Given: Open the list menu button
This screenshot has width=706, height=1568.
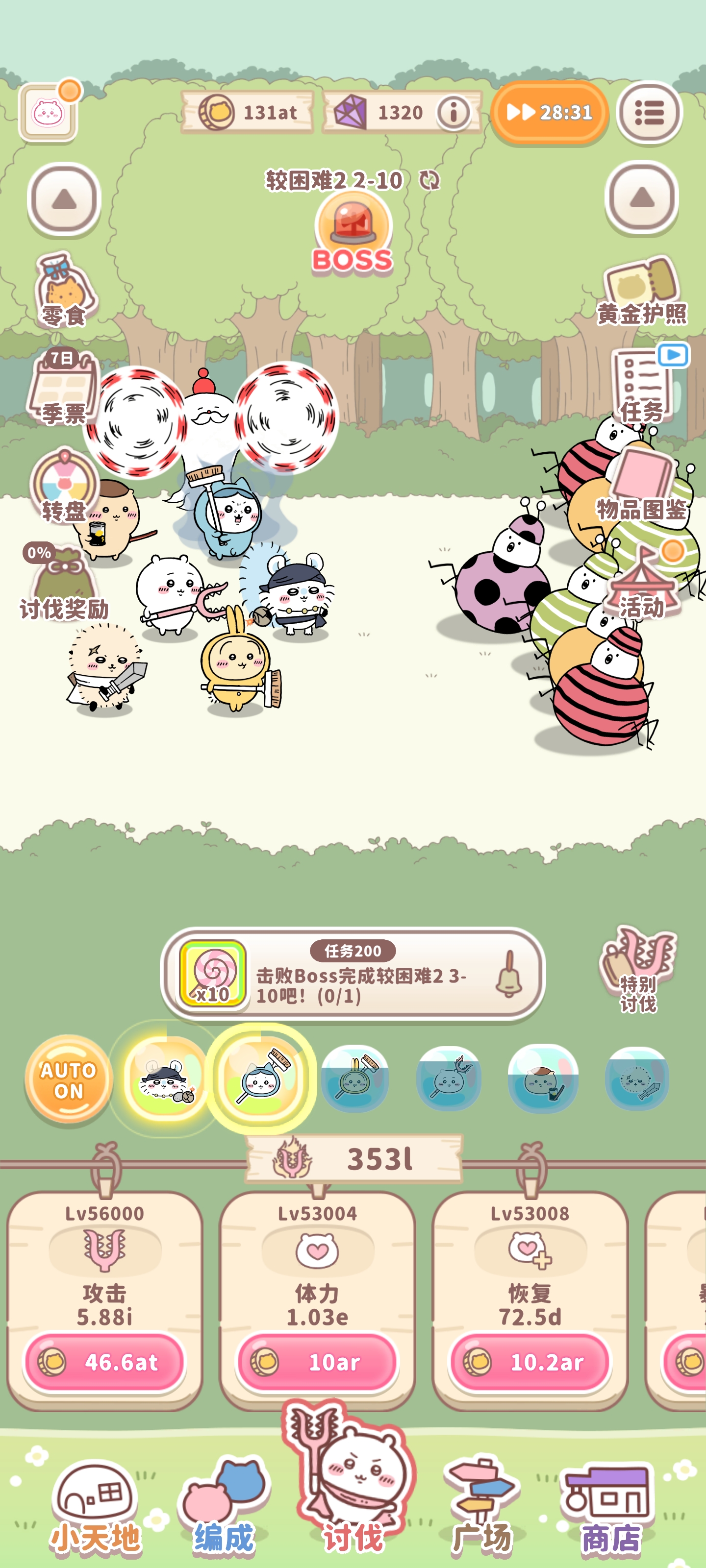Looking at the screenshot, I should [x=649, y=113].
